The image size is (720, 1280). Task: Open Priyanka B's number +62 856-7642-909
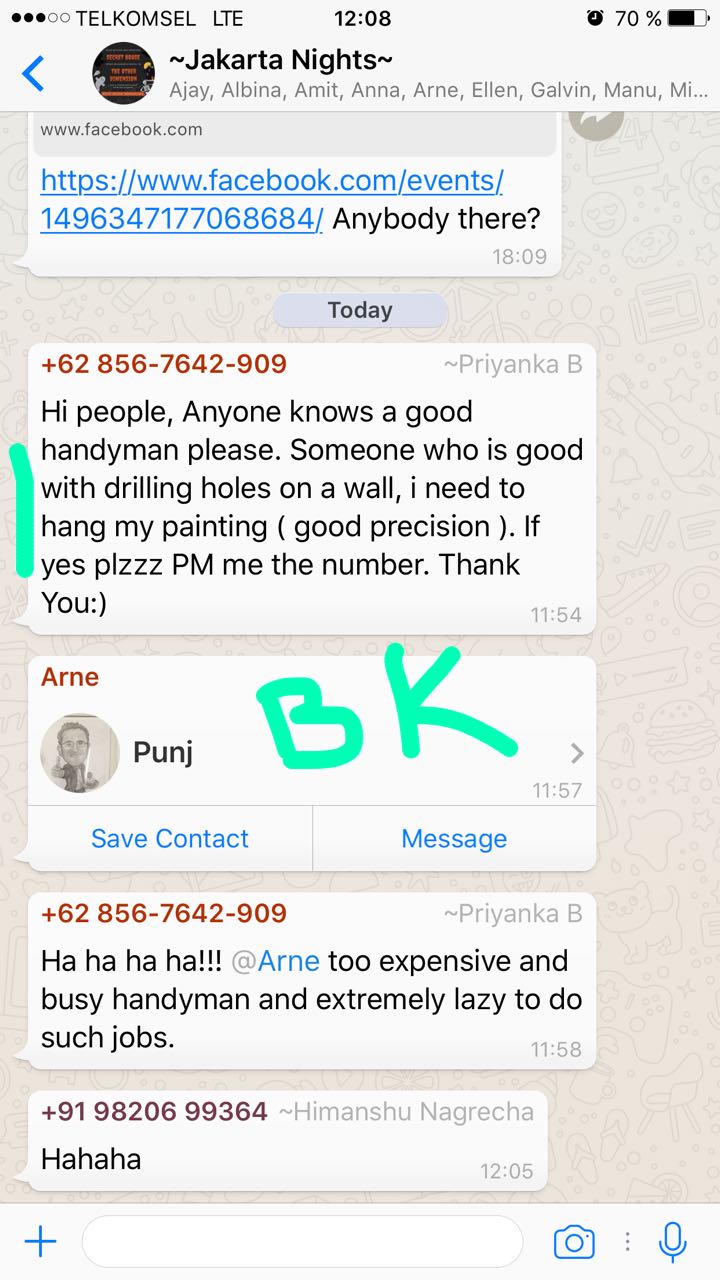164,364
